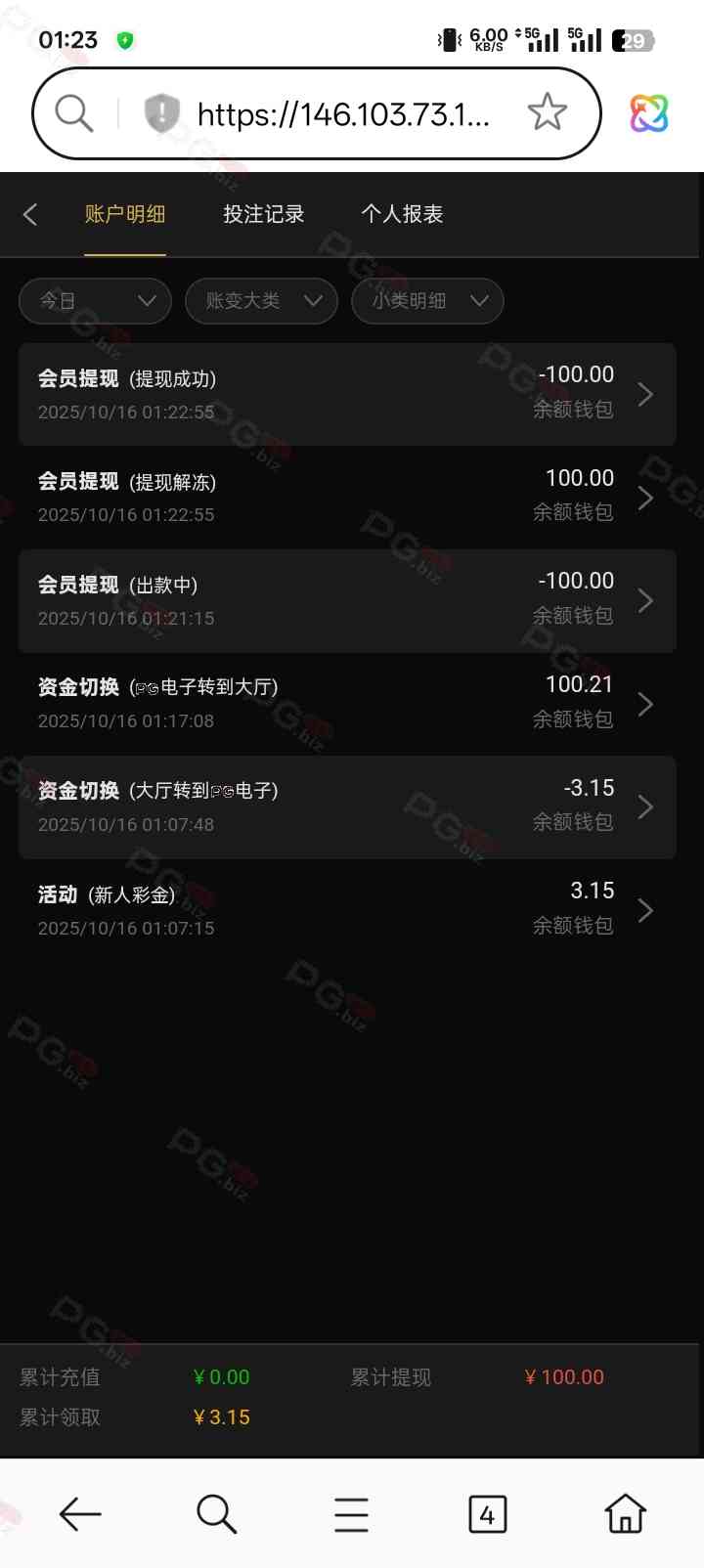Image resolution: width=704 pixels, height=1568 pixels.
Task: Open the browser tab switcher
Action: [x=487, y=1514]
